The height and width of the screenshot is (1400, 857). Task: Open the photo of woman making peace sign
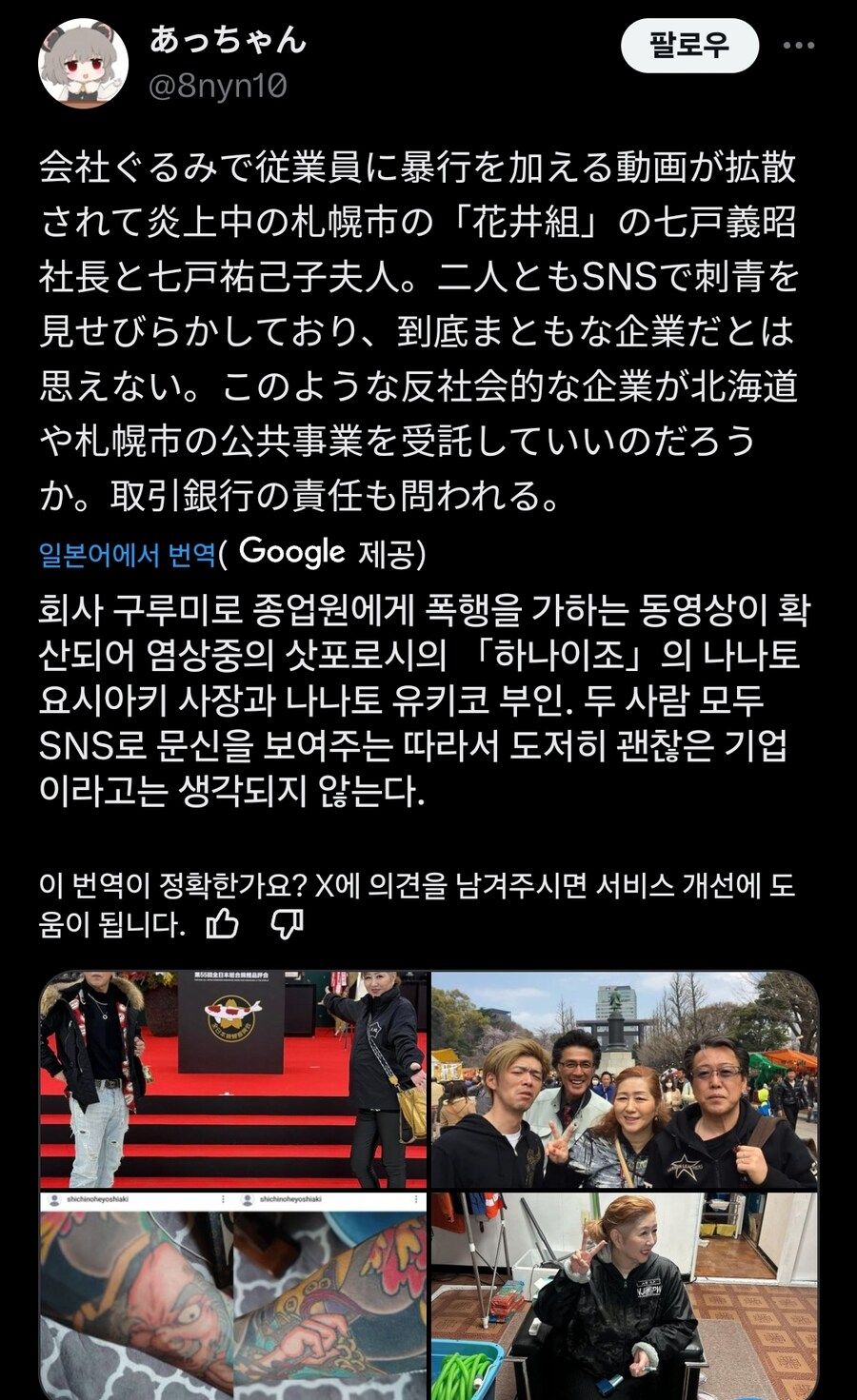(625, 1295)
